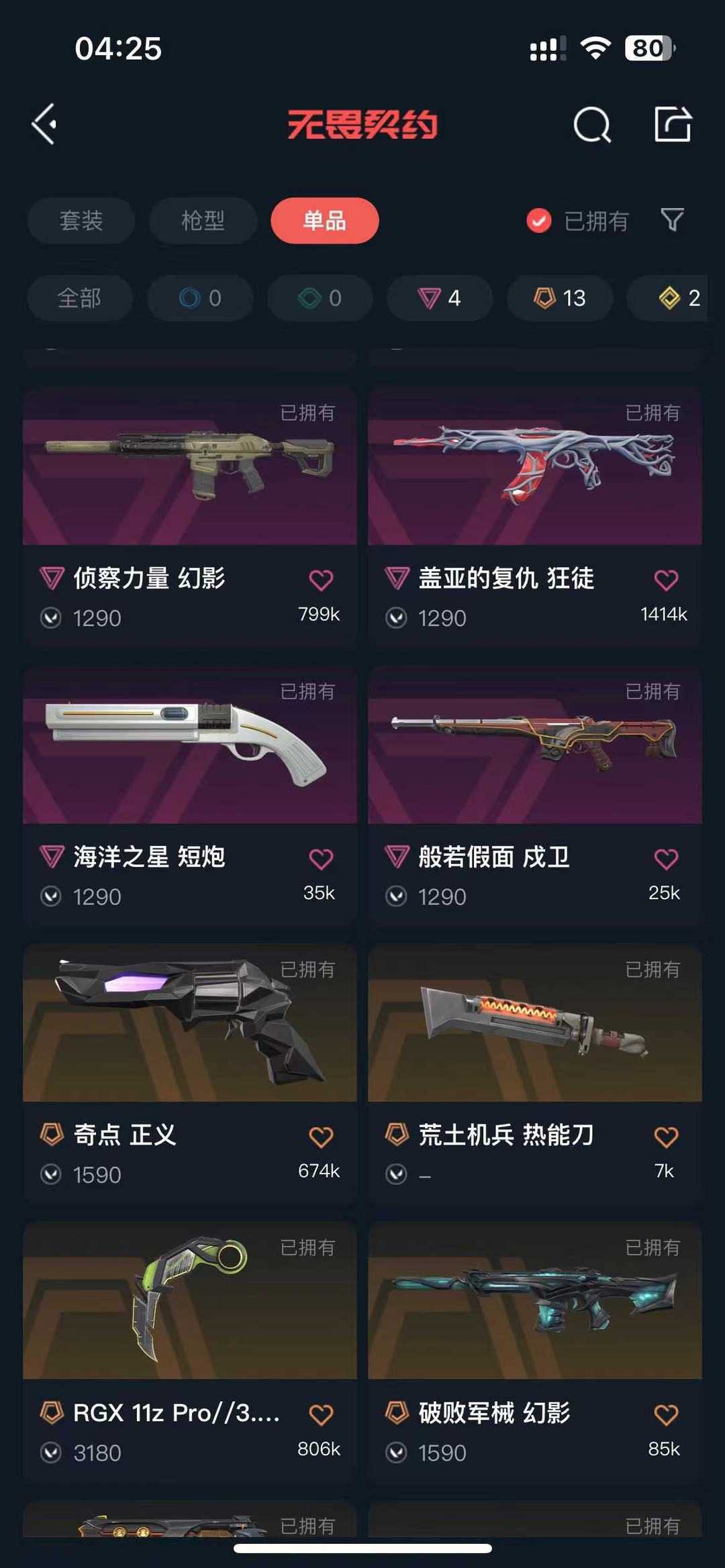Open the 破败军械 幻影 skin card
The image size is (725, 1568).
[535, 1352]
